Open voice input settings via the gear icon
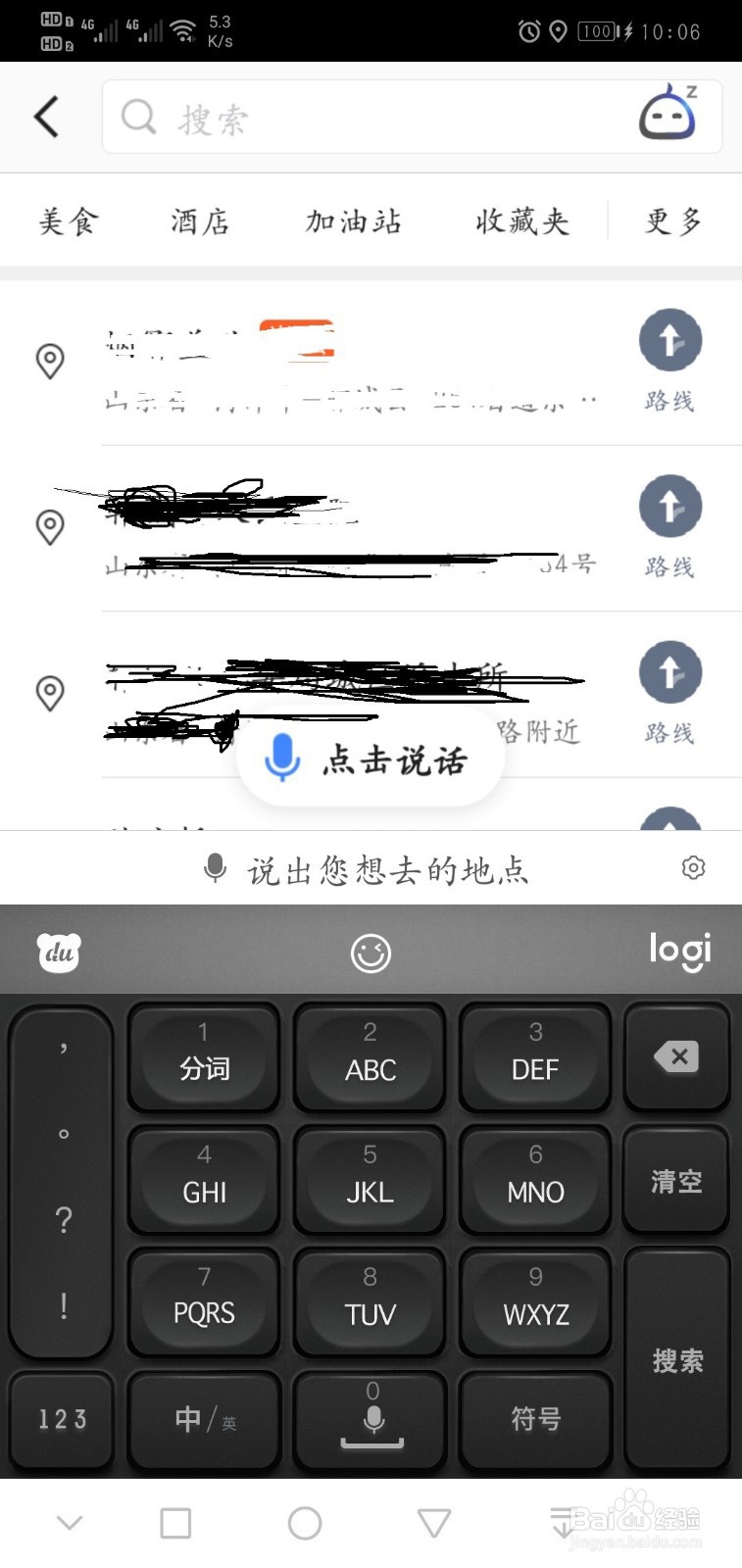Viewport: 742px width, 1568px height. (x=694, y=866)
